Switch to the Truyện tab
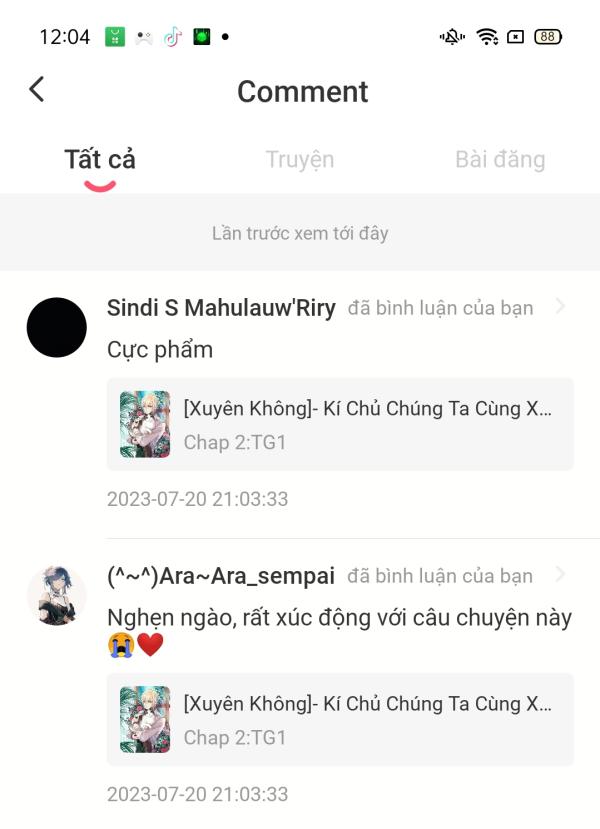 299,160
